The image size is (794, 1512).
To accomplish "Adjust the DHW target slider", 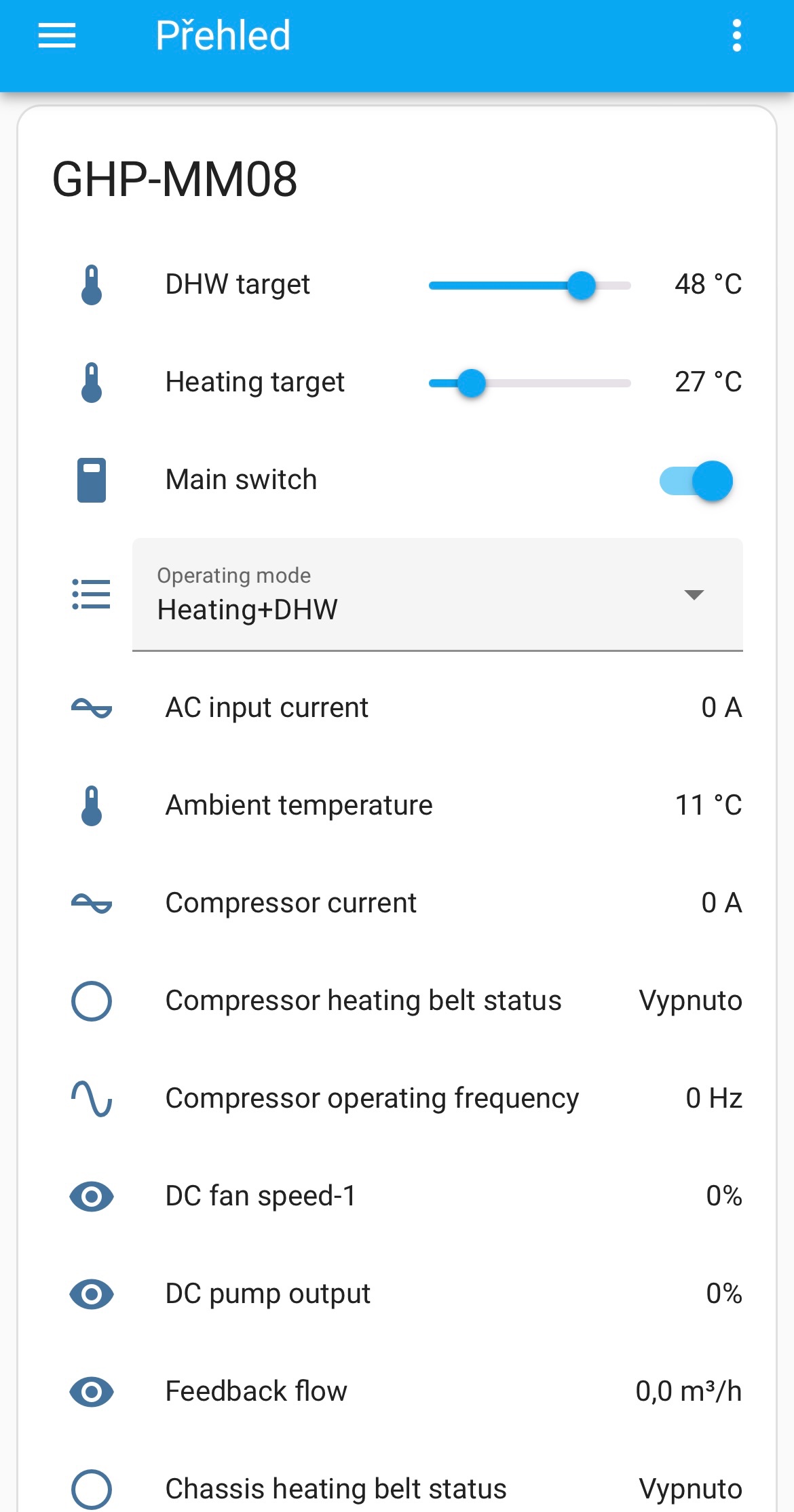I will 581,286.
